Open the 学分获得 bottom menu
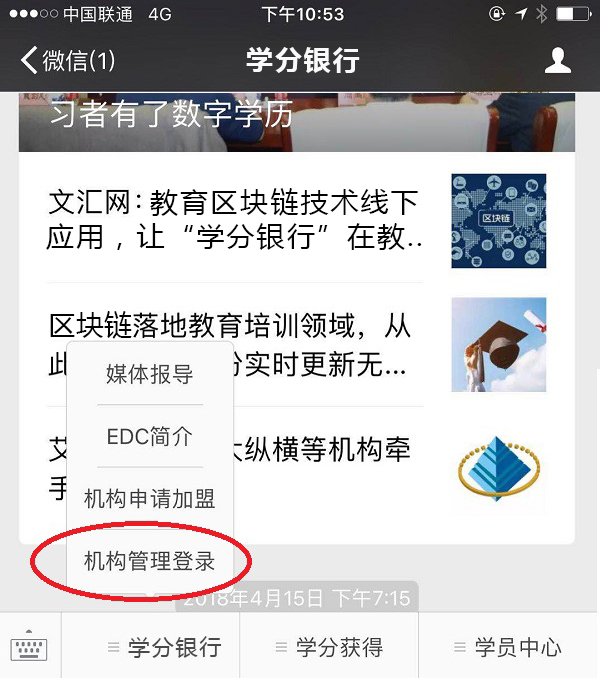Image resolution: width=600 pixels, height=678 pixels. coord(329,647)
